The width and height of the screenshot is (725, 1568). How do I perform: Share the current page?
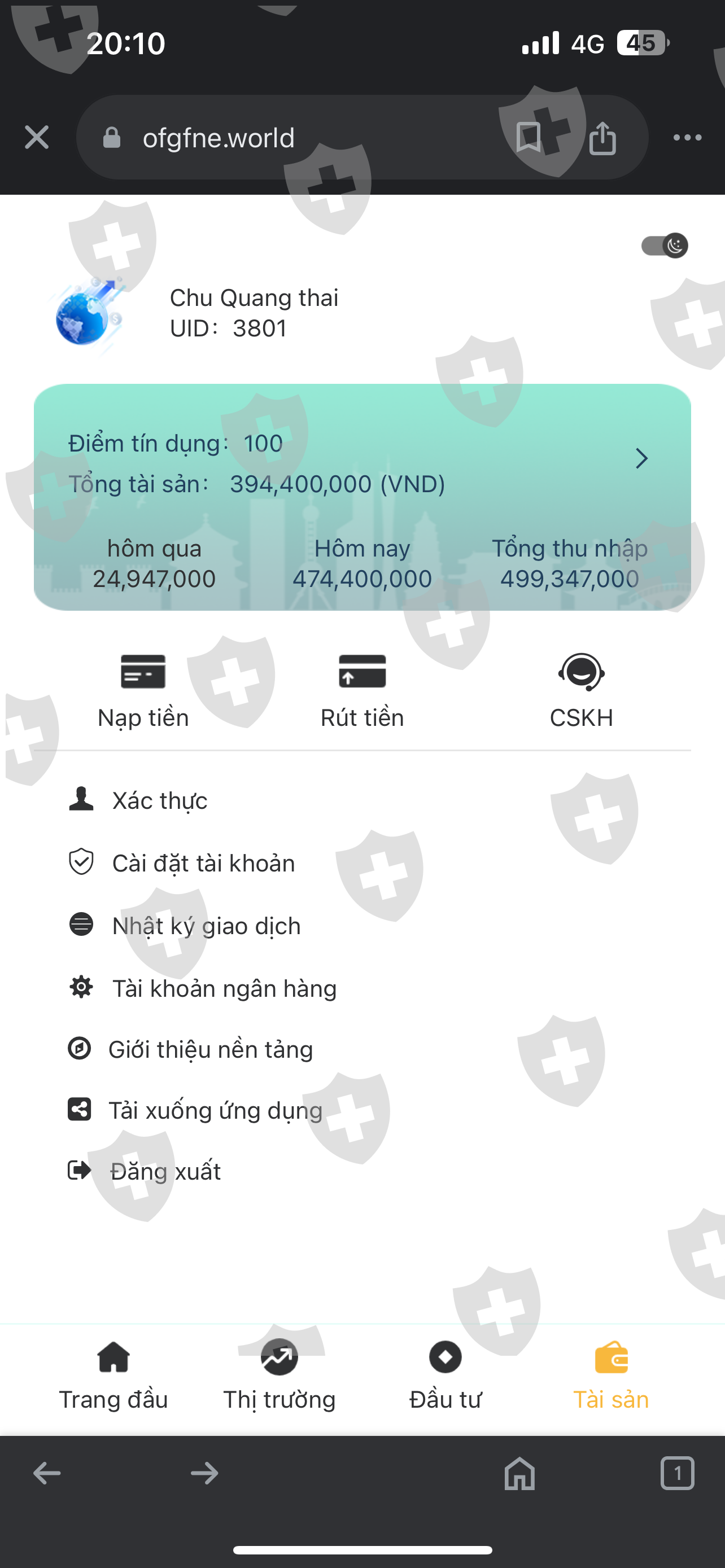(602, 138)
